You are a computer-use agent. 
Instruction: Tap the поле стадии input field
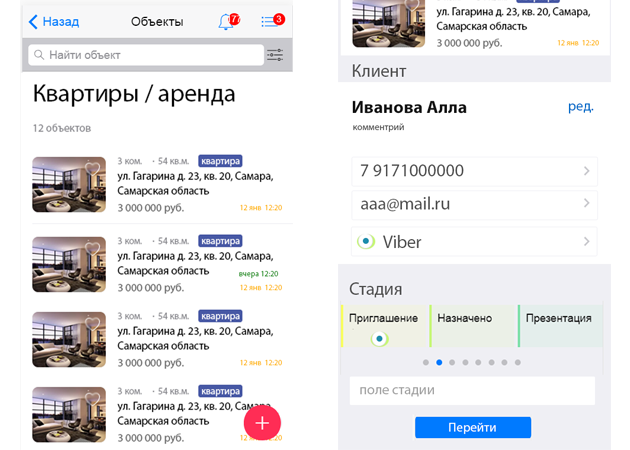pyautogui.click(x=472, y=390)
